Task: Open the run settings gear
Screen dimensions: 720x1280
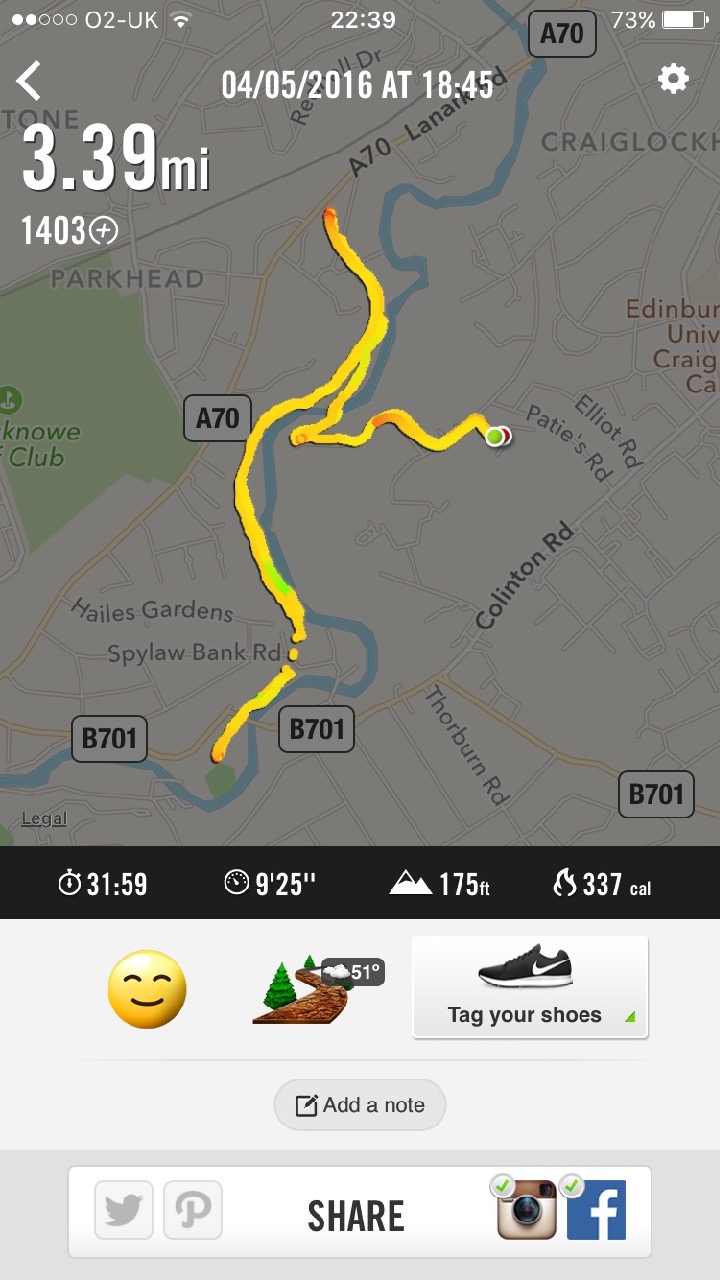Action: 673,79
